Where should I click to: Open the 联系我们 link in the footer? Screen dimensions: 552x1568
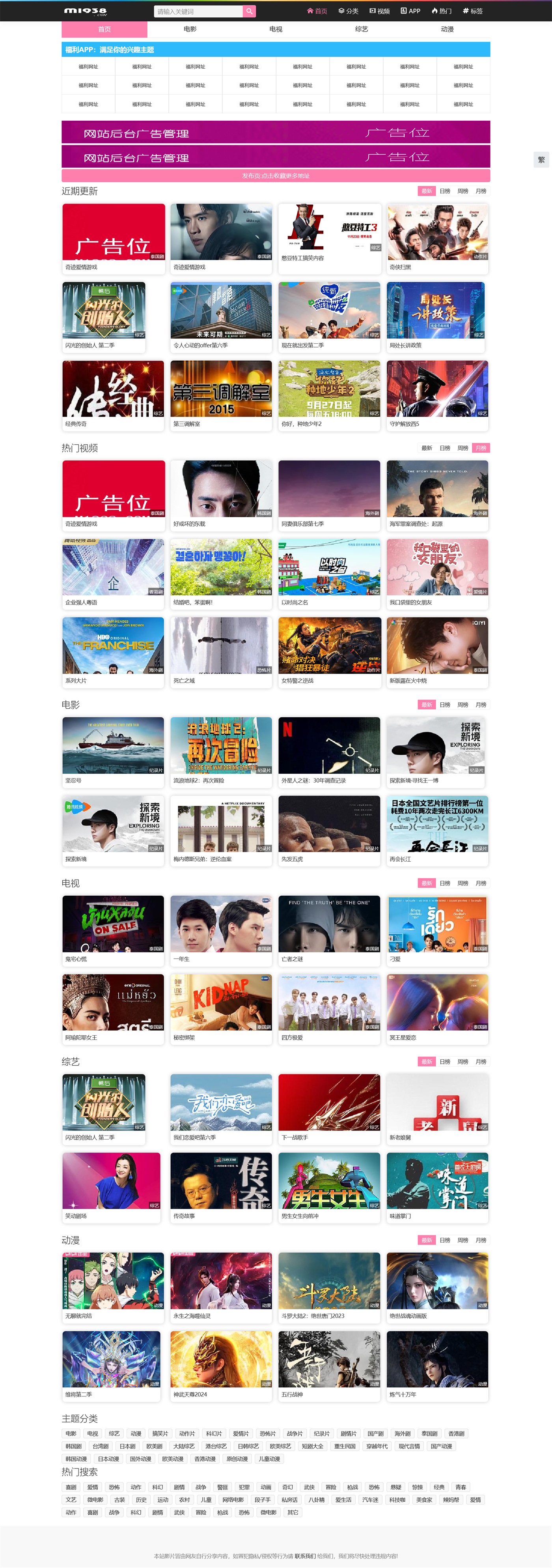[305, 1556]
